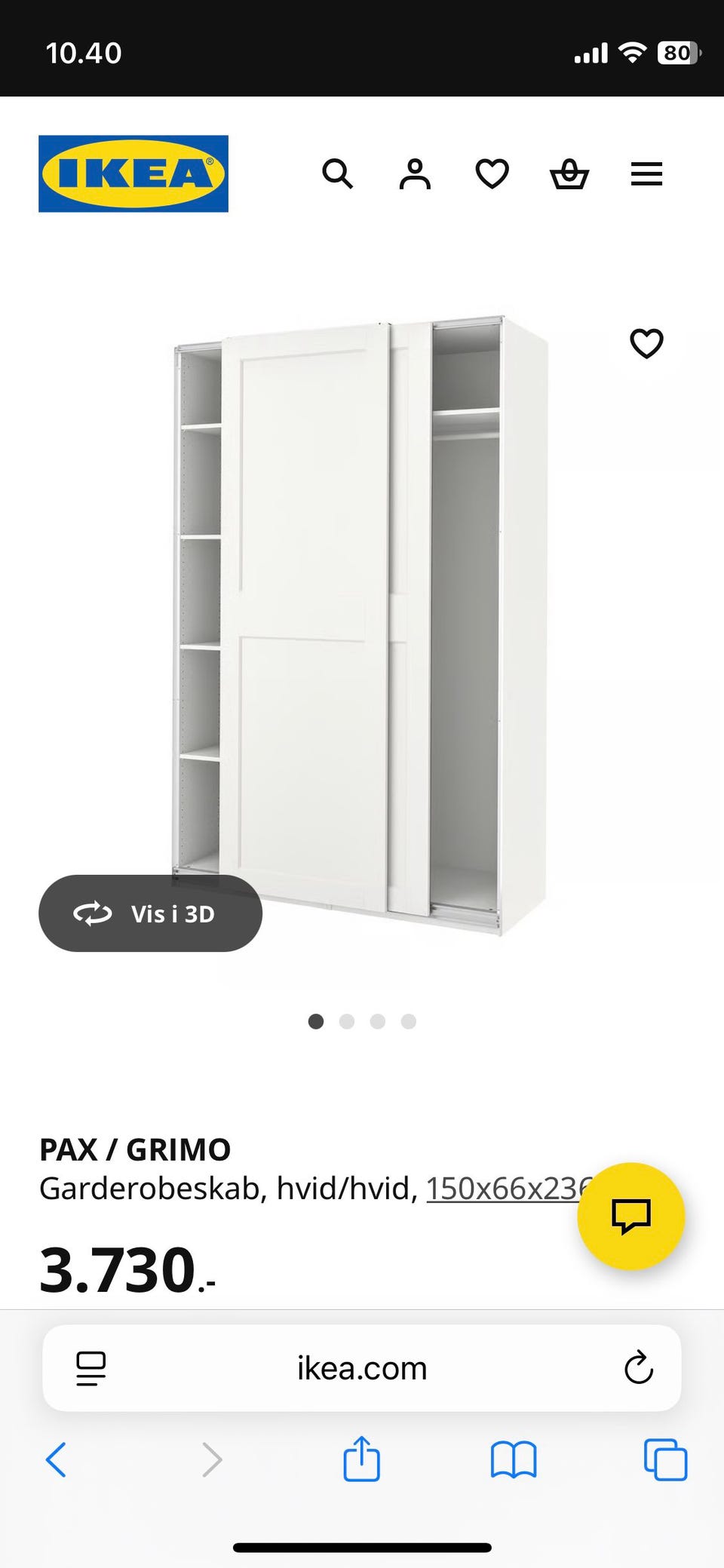Open the shopping basket icon
This screenshot has width=724, height=1568.
pyautogui.click(x=569, y=174)
